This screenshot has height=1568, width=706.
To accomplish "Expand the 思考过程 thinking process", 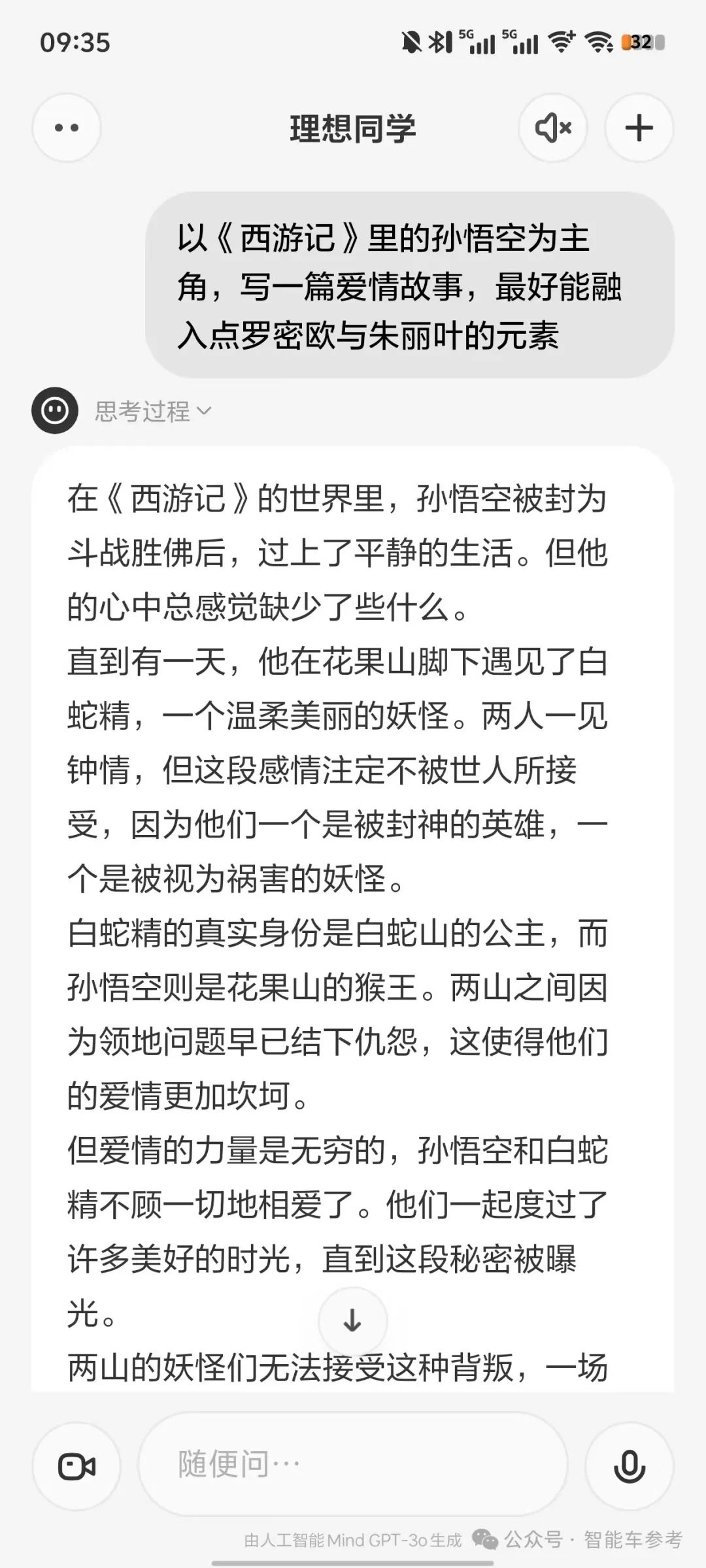I will pos(153,411).
